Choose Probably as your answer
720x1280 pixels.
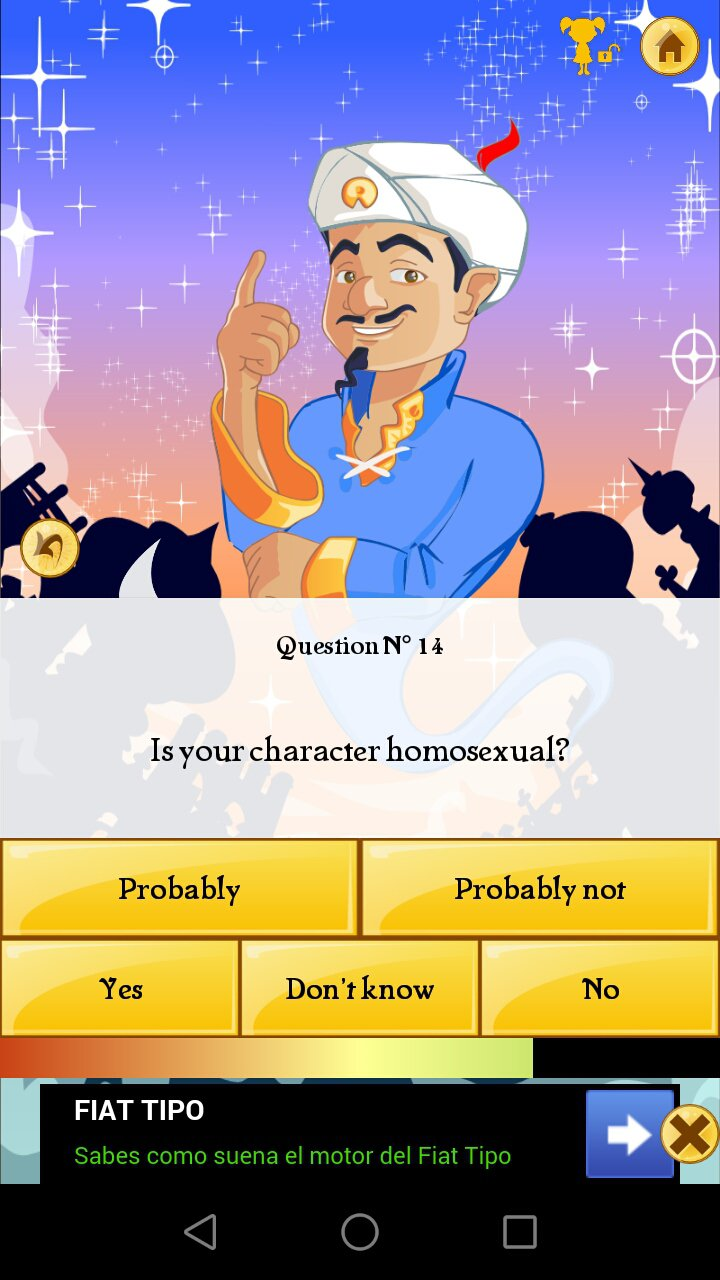point(178,887)
